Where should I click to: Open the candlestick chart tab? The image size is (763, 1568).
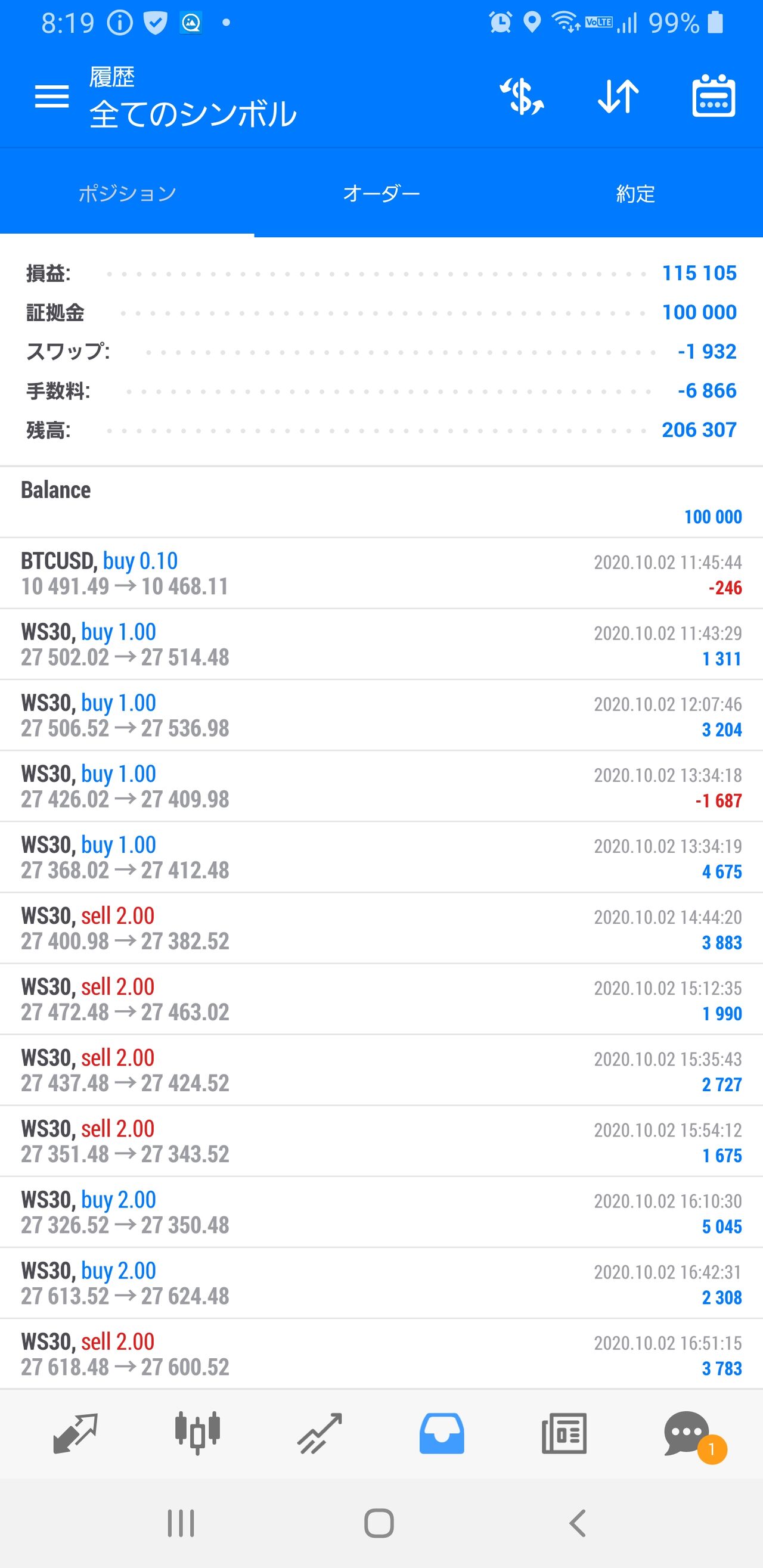[198, 1433]
